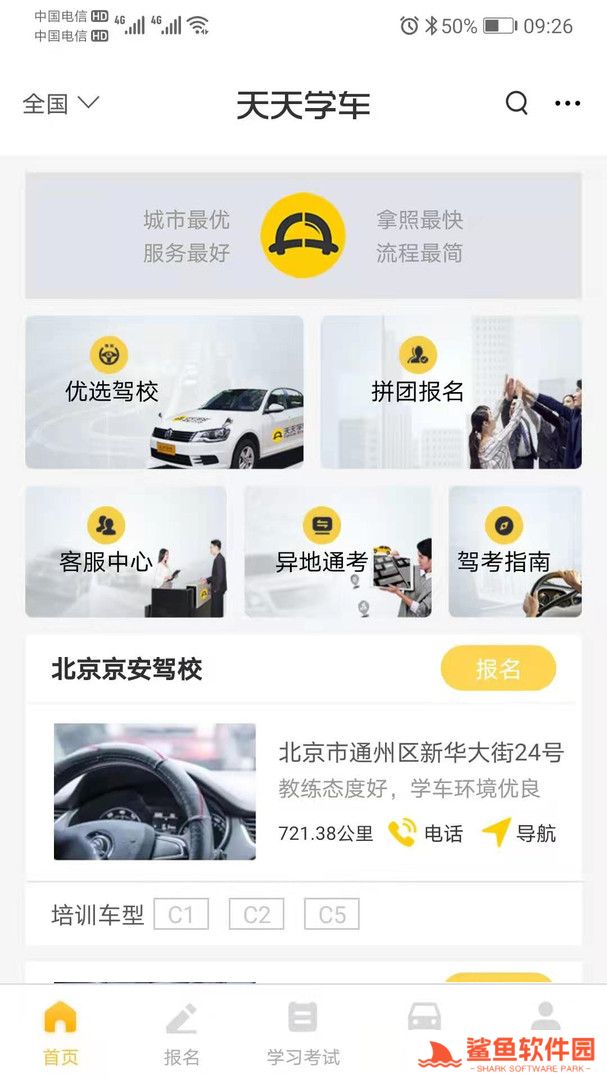
Task: Open the three-dot overflow menu
Action: coord(567,103)
